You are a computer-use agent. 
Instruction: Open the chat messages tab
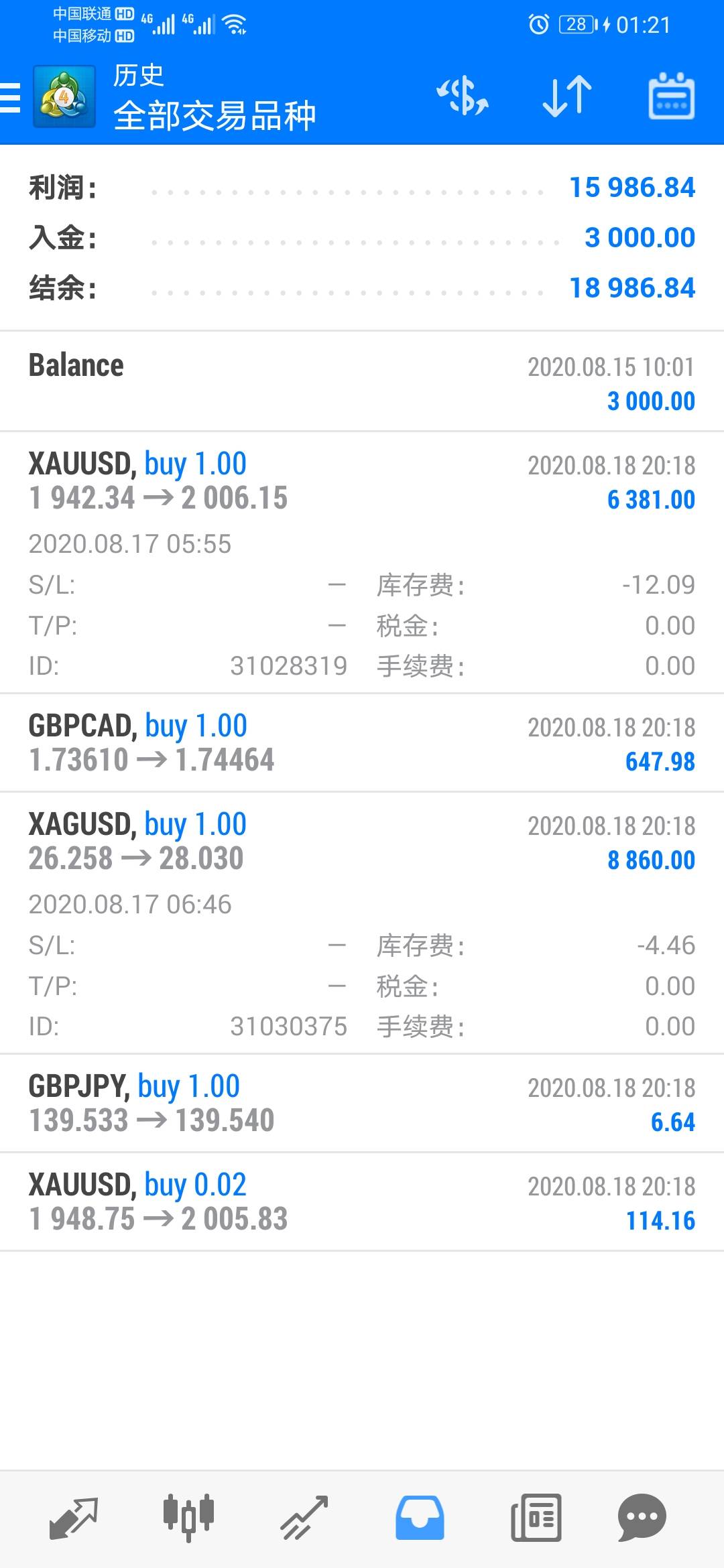point(642,1518)
